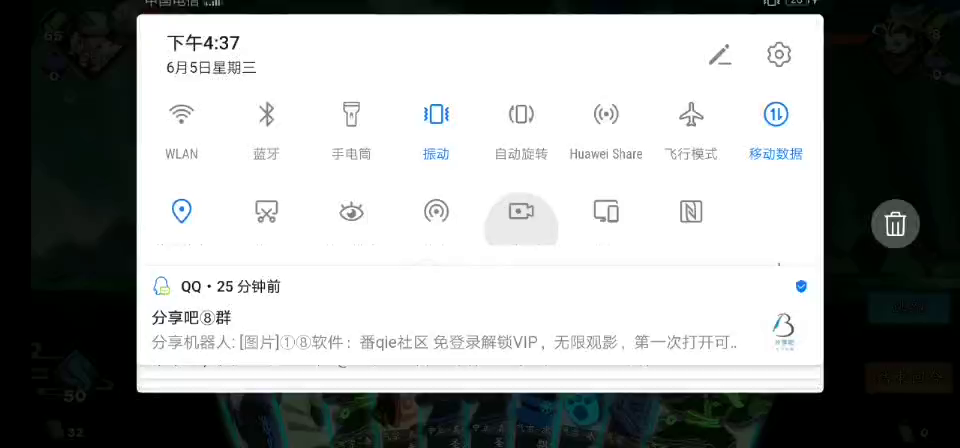Tap the screenshot scissors tile
Image resolution: width=960 pixels, height=448 pixels.
pyautogui.click(x=266, y=211)
